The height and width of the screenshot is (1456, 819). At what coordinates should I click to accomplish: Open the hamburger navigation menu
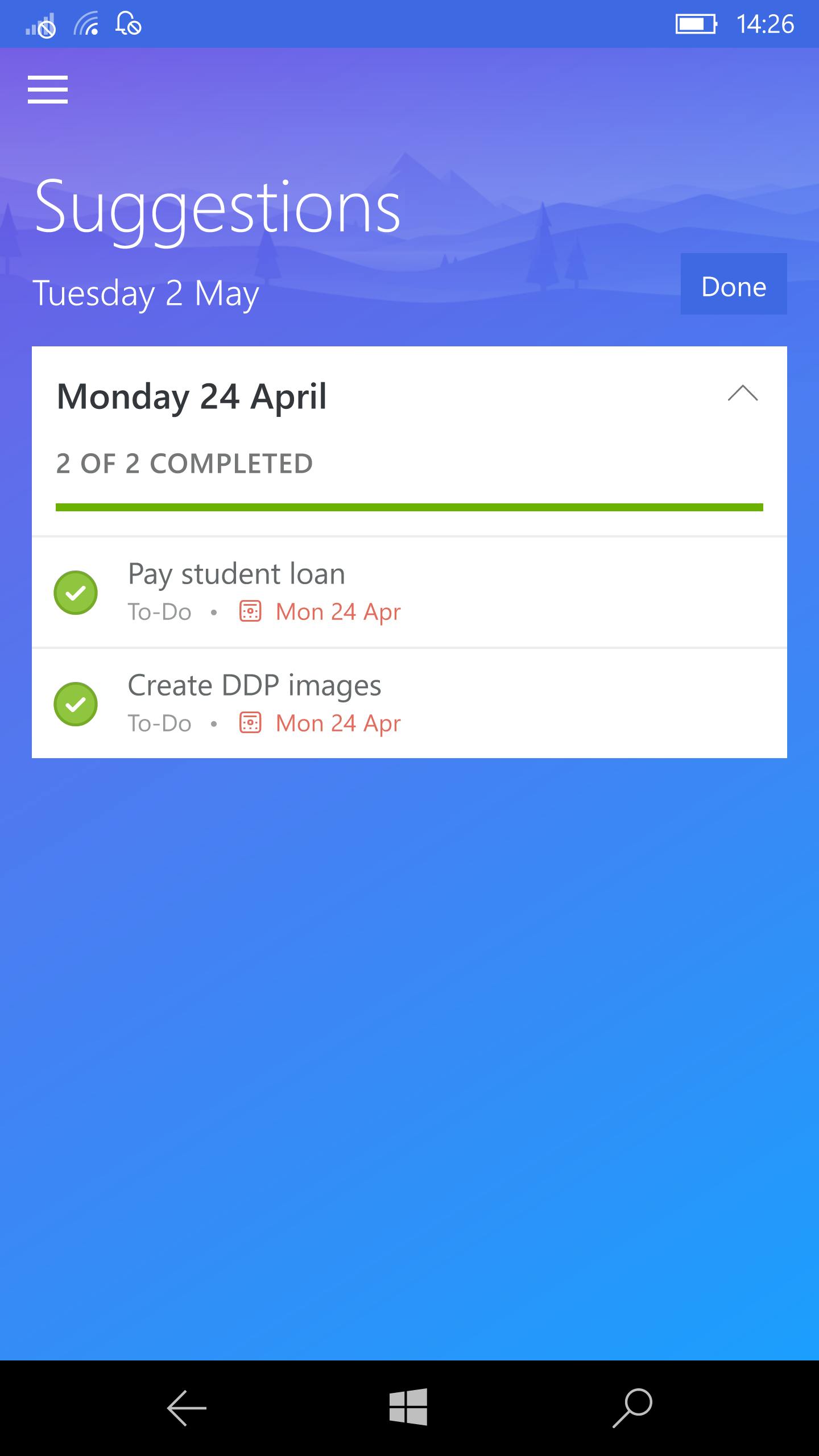click(48, 90)
